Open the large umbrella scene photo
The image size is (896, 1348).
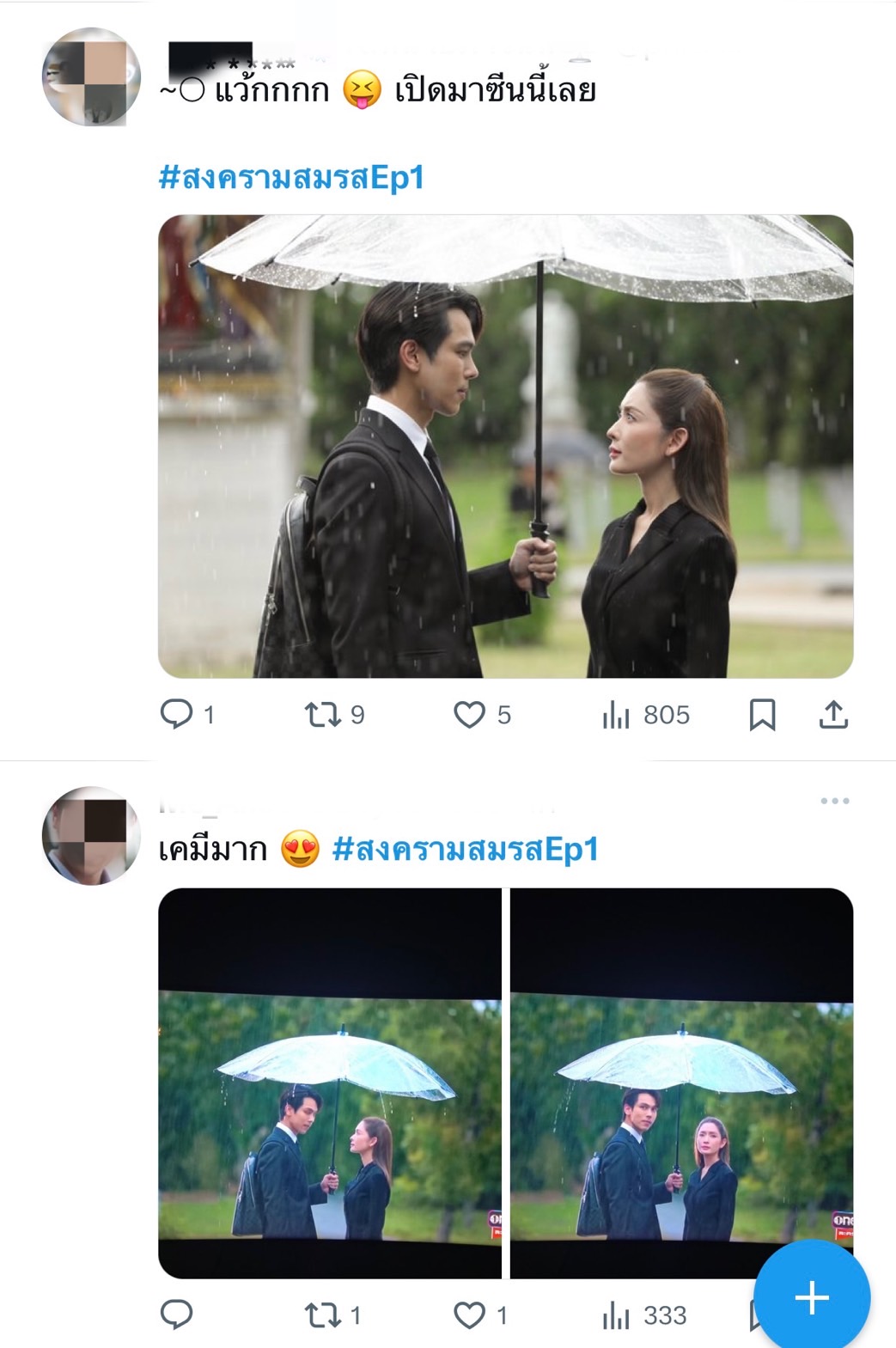505,446
